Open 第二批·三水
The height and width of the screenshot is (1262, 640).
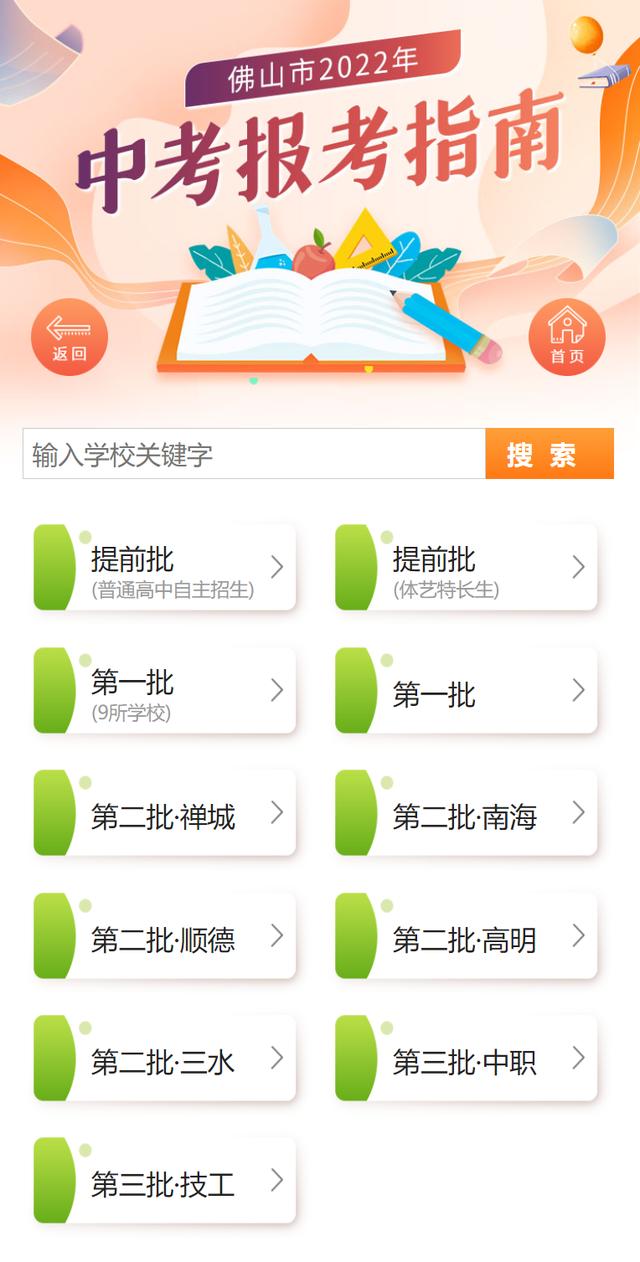pos(165,1059)
